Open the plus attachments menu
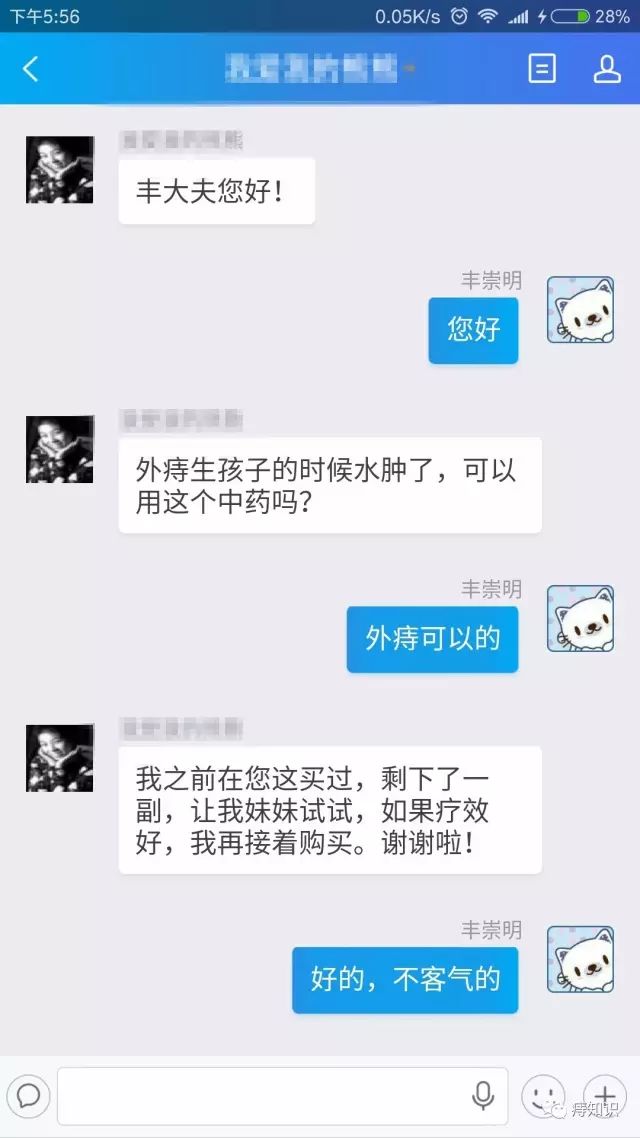Image resolution: width=640 pixels, height=1138 pixels. [x=605, y=1096]
